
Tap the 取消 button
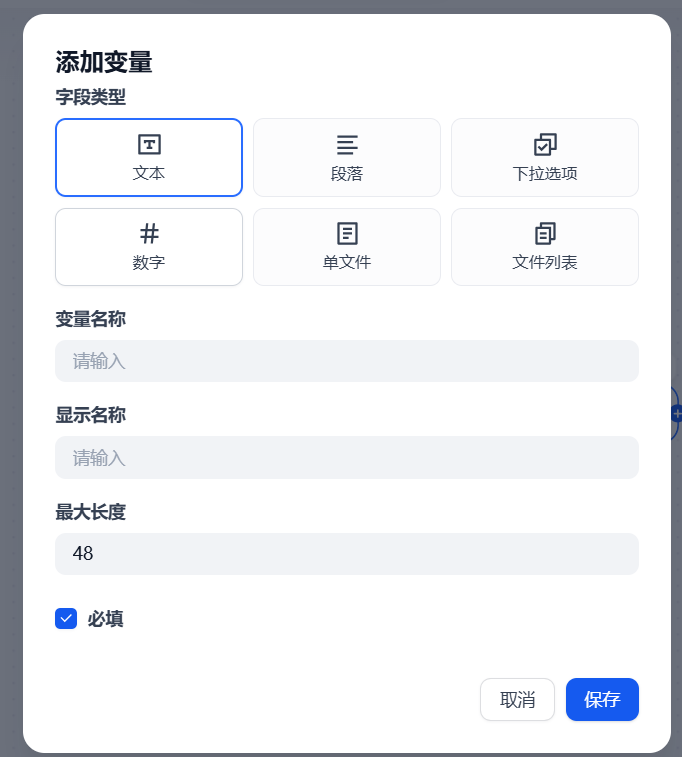coord(517,700)
